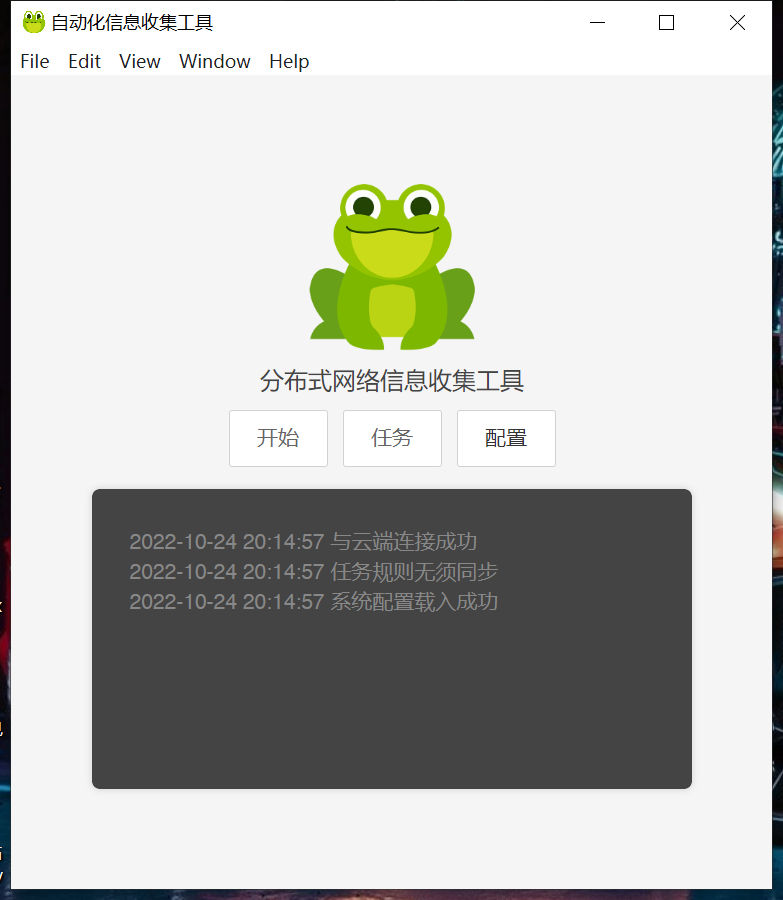Open the Help menu
783x900 pixels.
click(x=289, y=62)
